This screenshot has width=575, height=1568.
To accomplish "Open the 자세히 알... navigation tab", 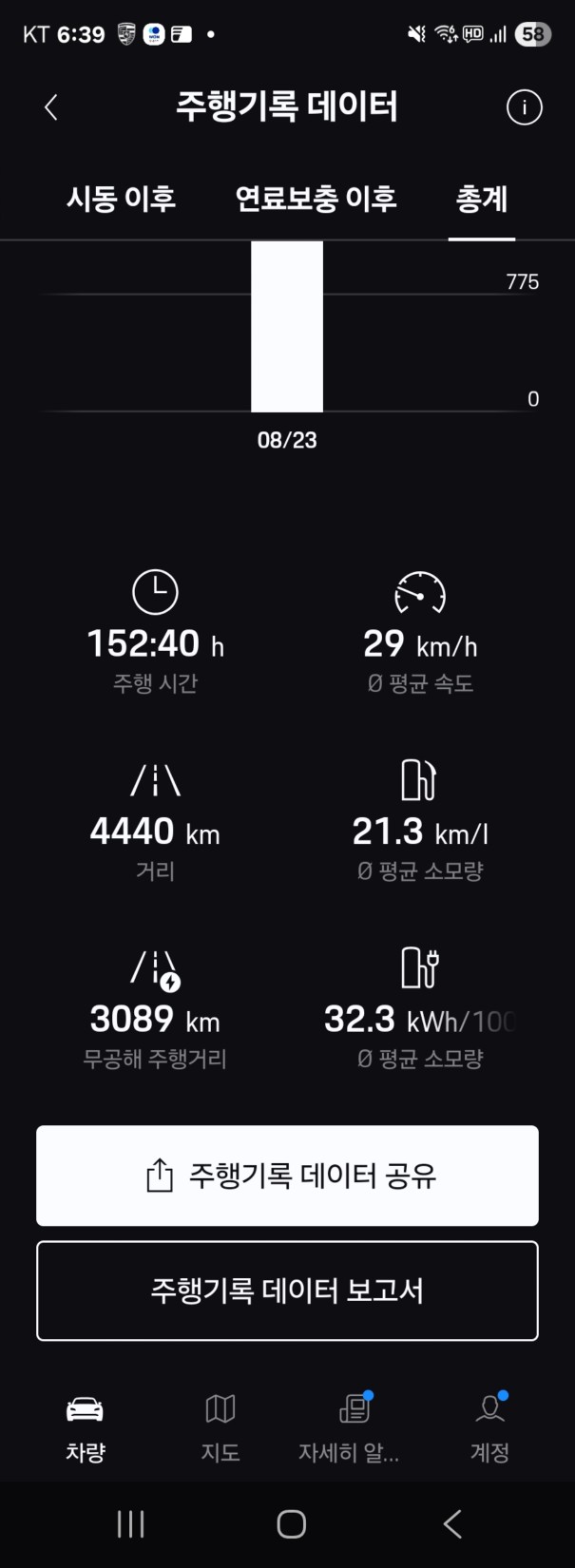I will tap(350, 1426).
